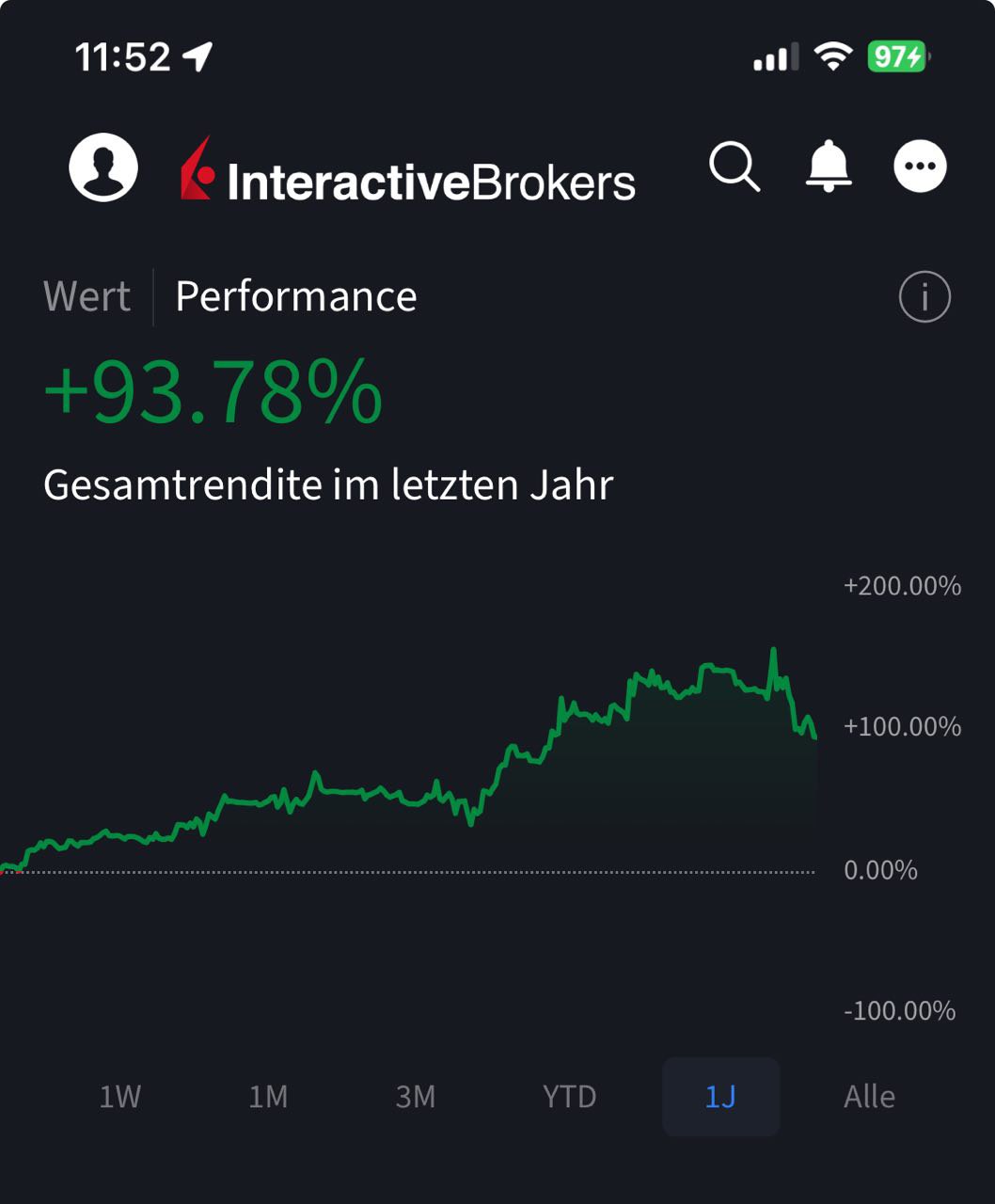Open the three-dot more menu

[920, 167]
